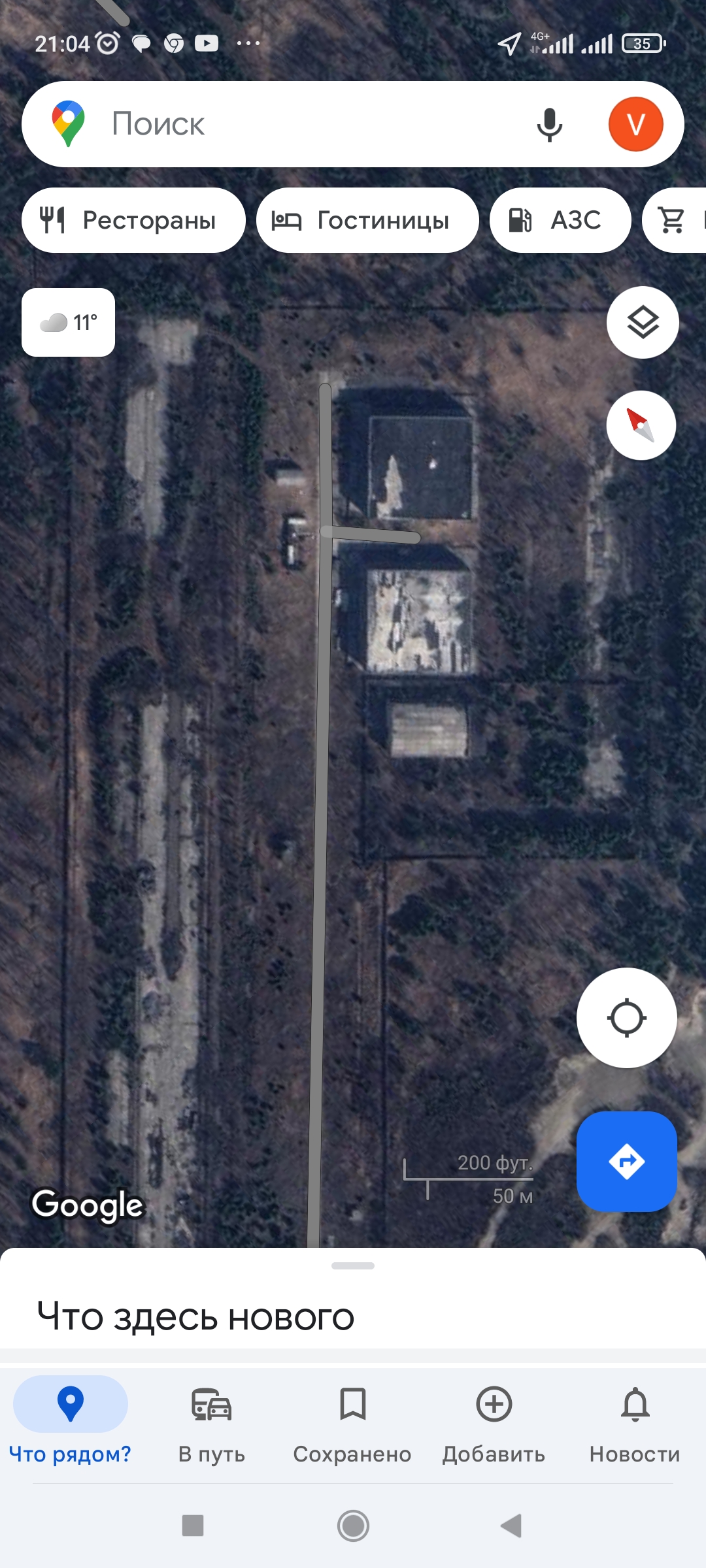This screenshot has height=1568, width=706.
Task: Select the АЗС chip
Action: 560,220
